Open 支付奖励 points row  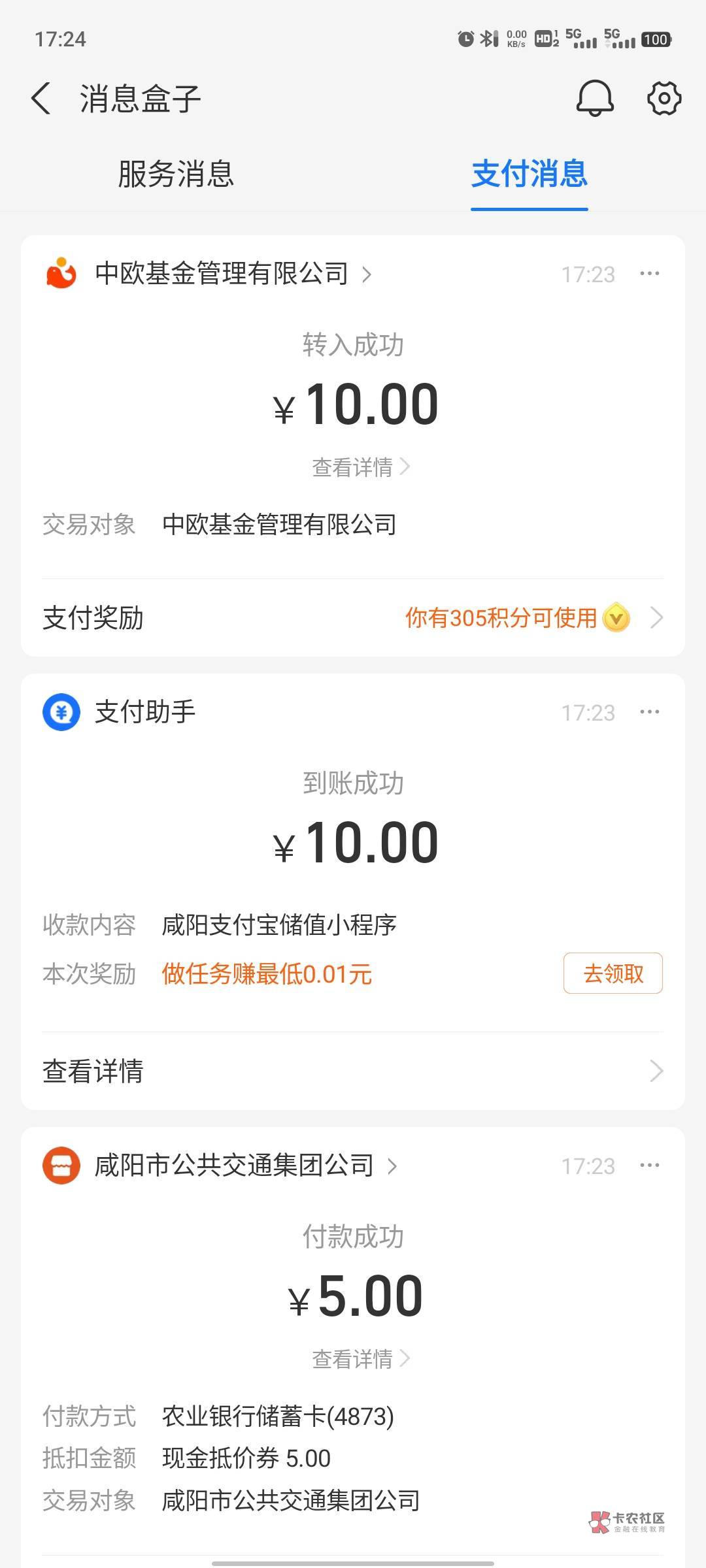point(353,617)
